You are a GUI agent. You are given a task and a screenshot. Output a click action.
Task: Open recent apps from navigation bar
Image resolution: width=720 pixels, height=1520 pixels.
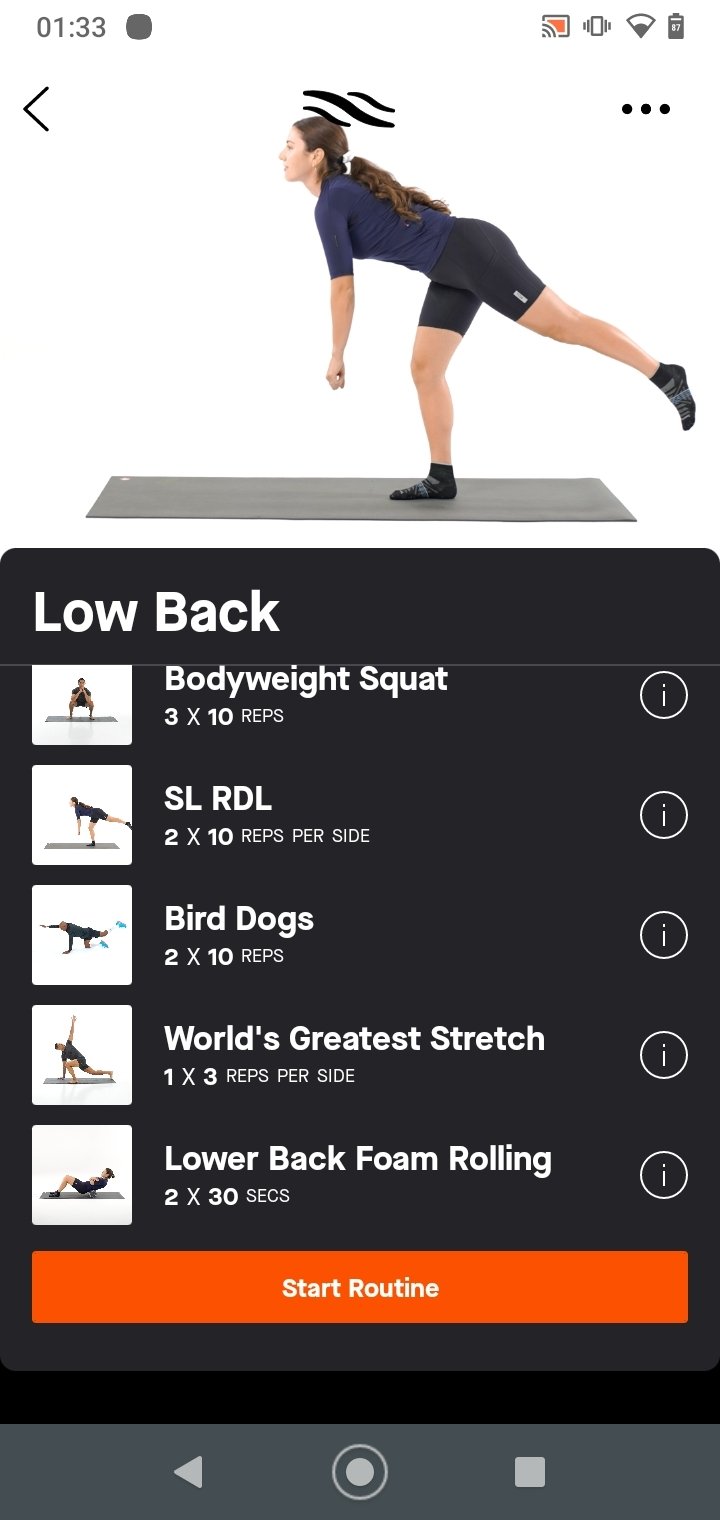[x=530, y=1472]
